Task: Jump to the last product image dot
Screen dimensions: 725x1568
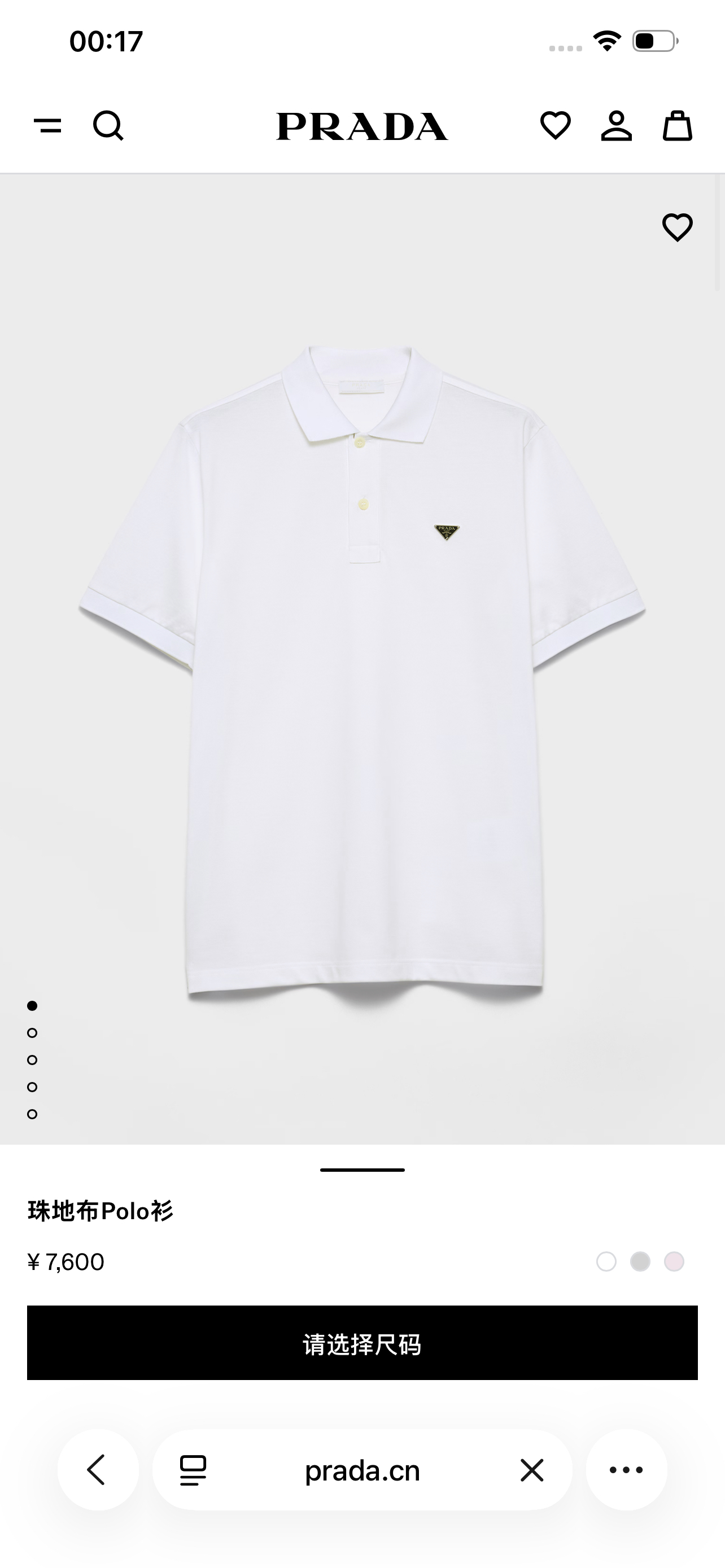Action: [32, 1114]
